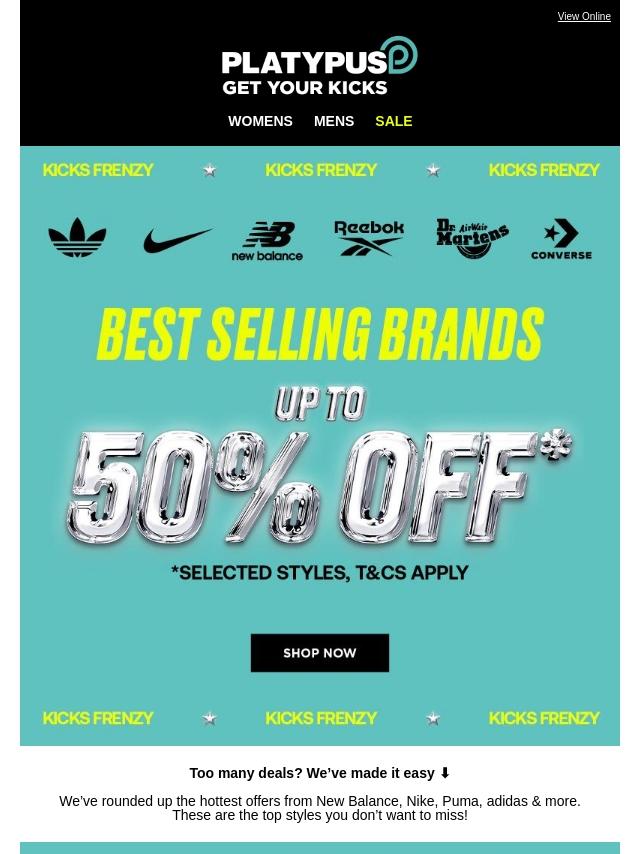640x854 pixels.
Task: Go to the WOMENS section
Action: pos(260,121)
